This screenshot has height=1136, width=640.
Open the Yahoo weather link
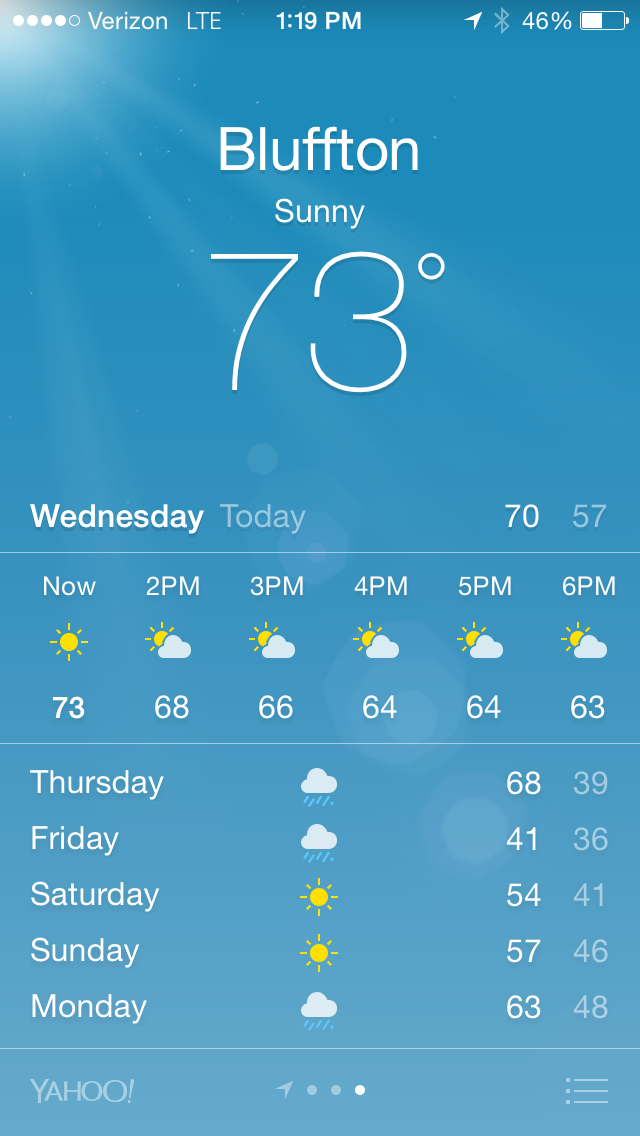tap(82, 1091)
